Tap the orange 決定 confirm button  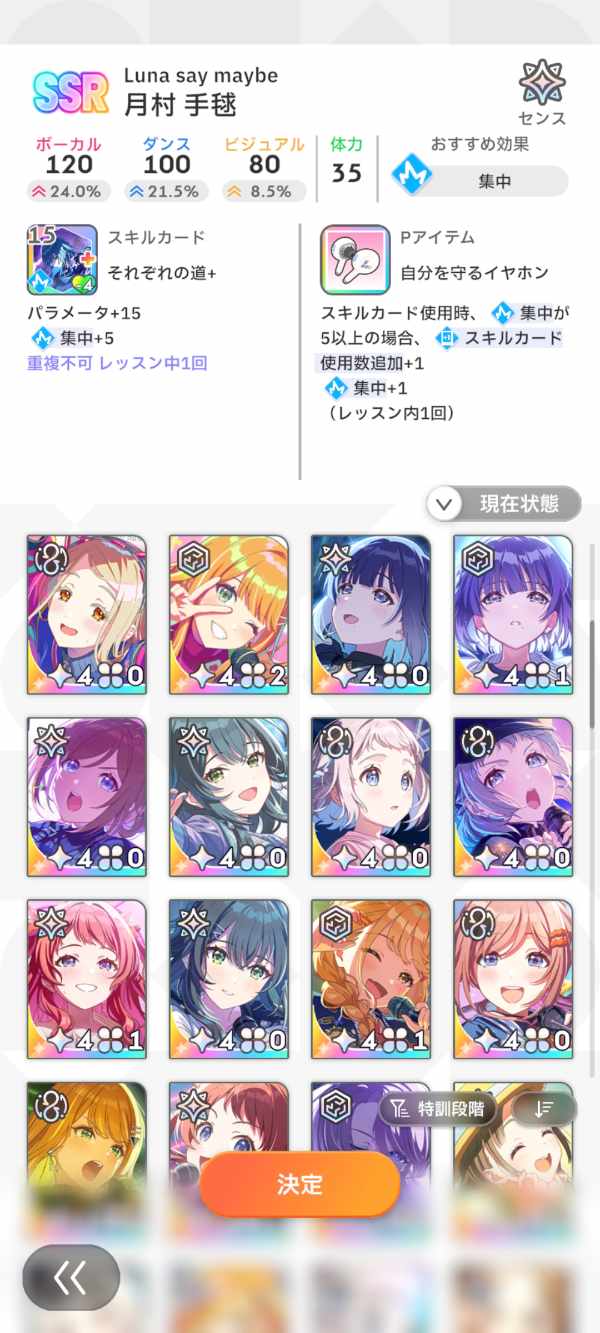tap(300, 1185)
